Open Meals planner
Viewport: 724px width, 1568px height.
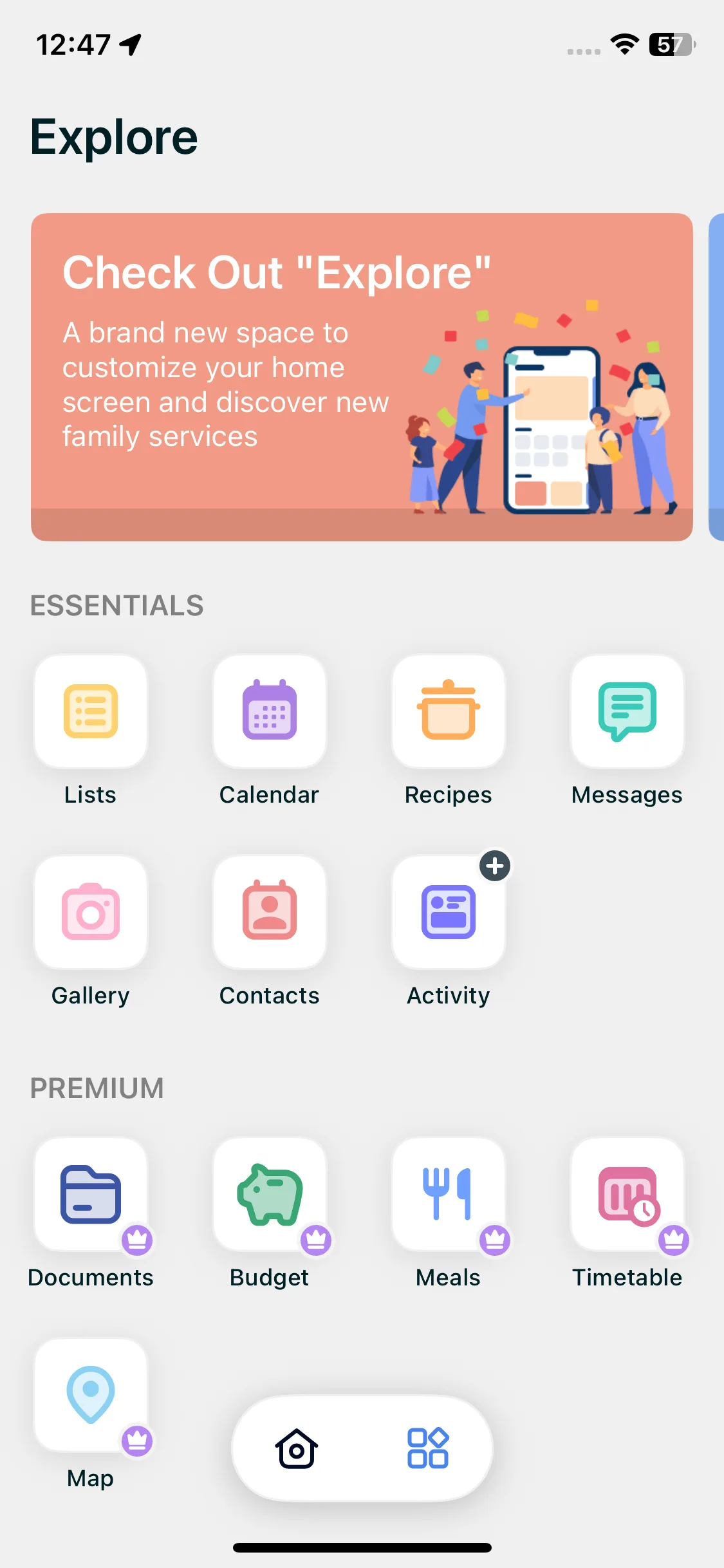449,1195
